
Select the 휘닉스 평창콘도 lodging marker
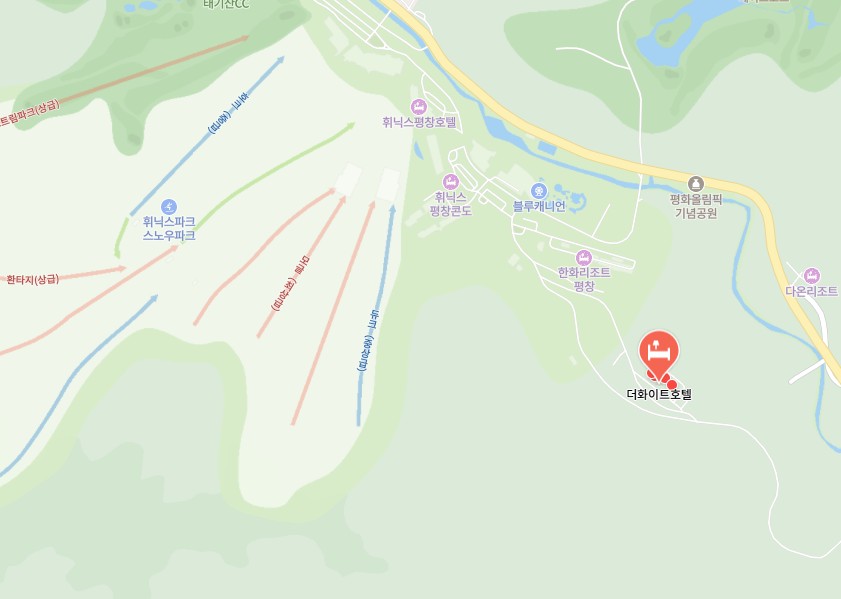pos(450,181)
